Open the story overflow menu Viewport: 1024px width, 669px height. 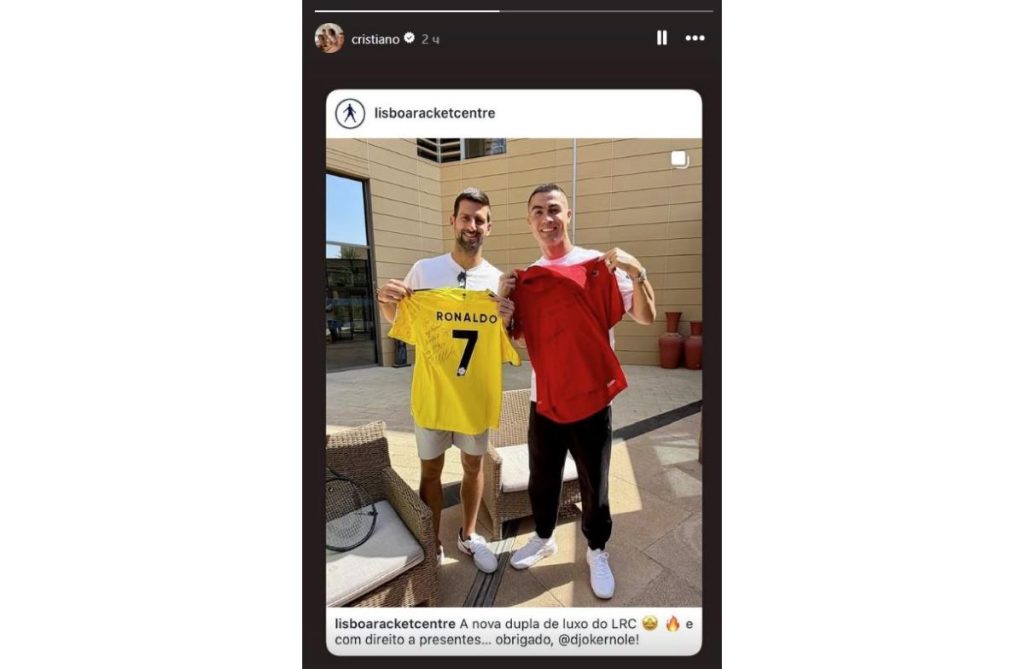(x=695, y=38)
